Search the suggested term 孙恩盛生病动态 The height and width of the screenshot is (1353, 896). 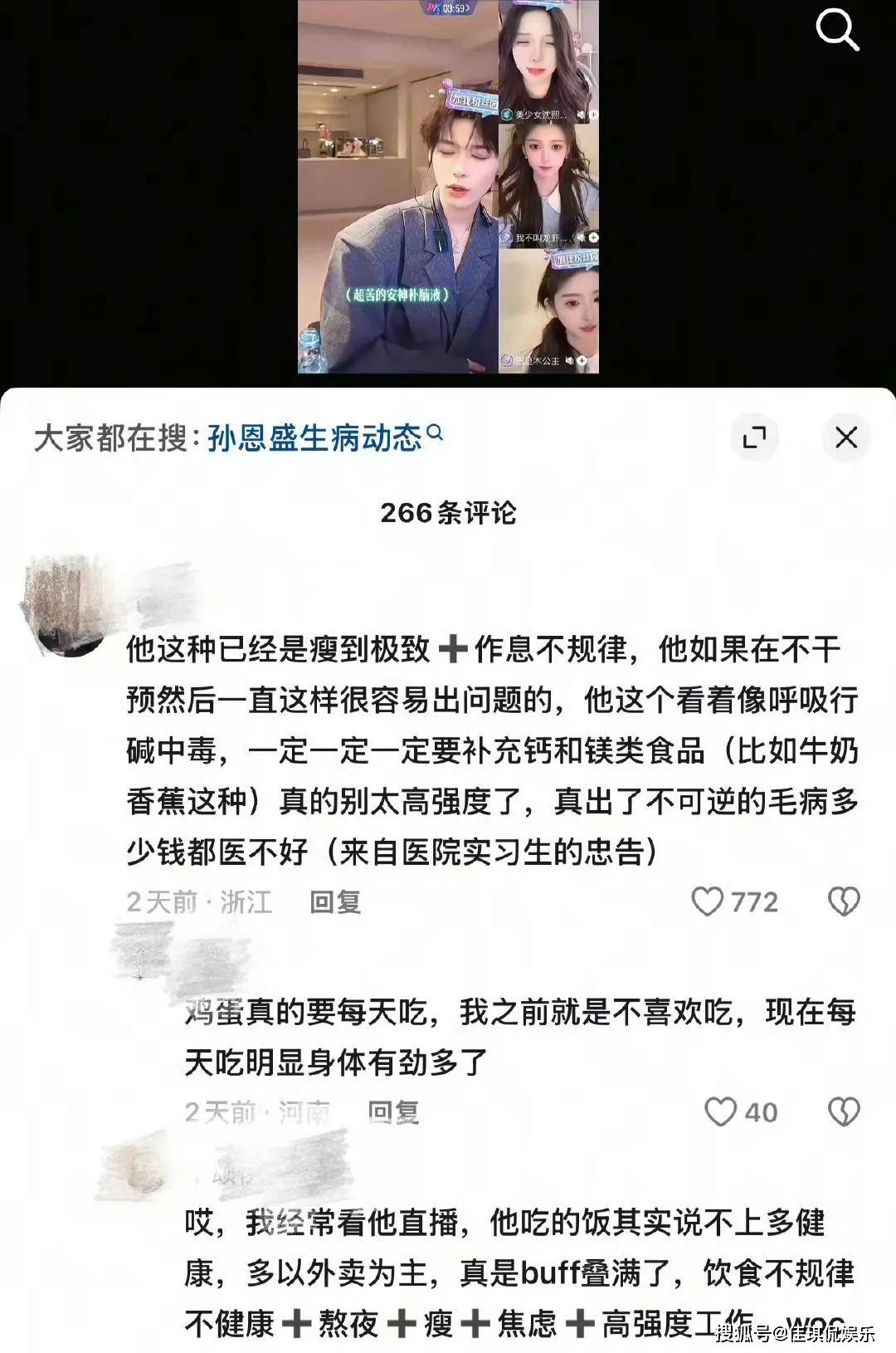(315, 437)
